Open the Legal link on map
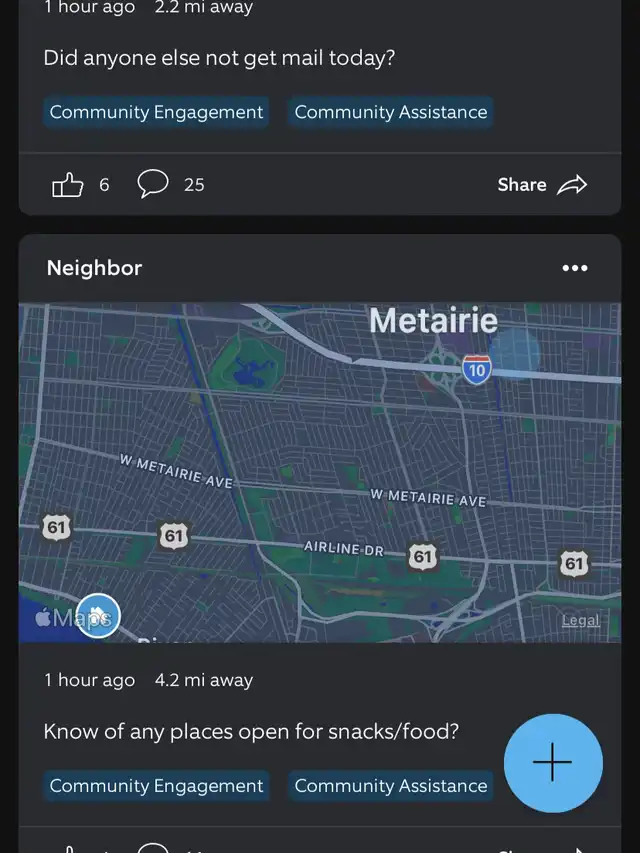Screen dimensions: 640x853 pyautogui.click(x=580, y=621)
